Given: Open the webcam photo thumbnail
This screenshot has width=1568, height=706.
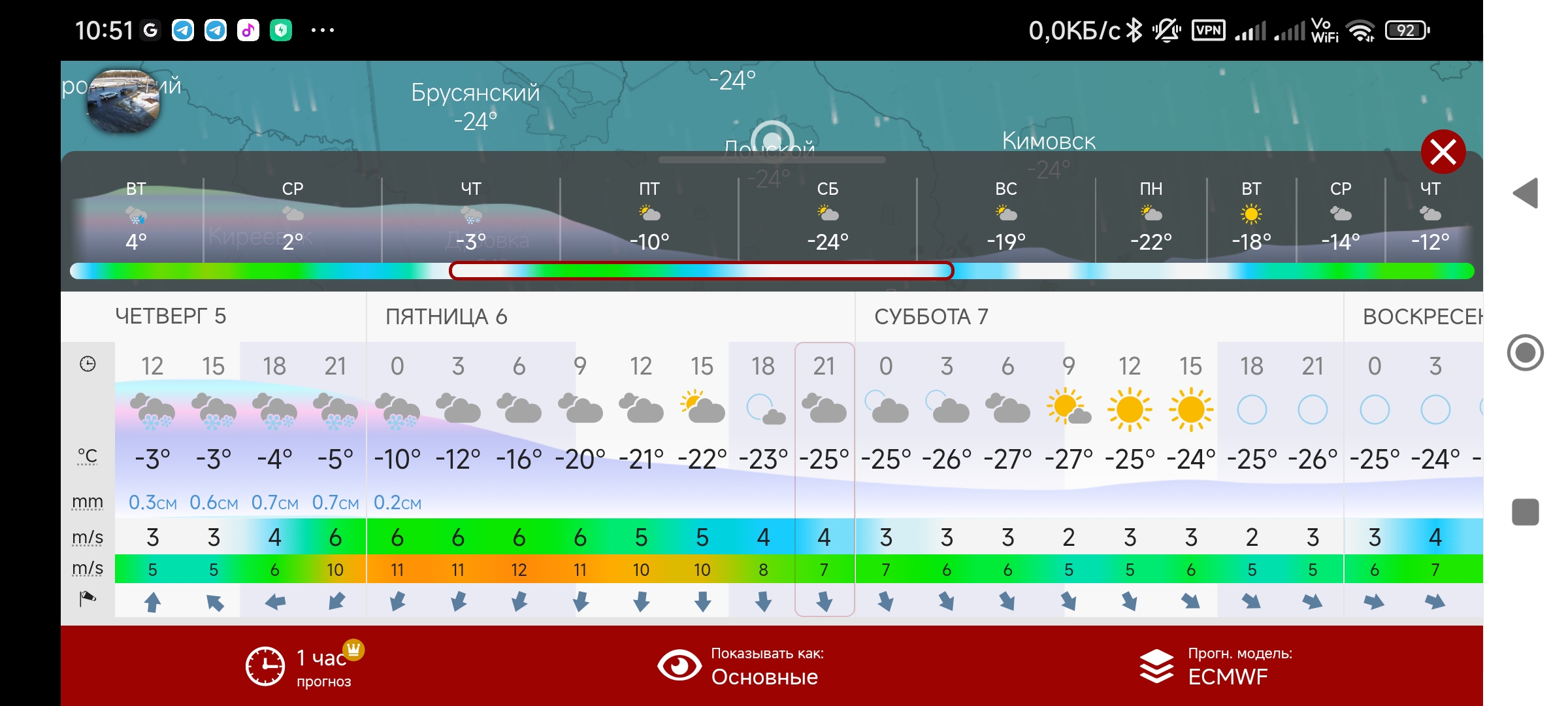Looking at the screenshot, I should [x=123, y=101].
